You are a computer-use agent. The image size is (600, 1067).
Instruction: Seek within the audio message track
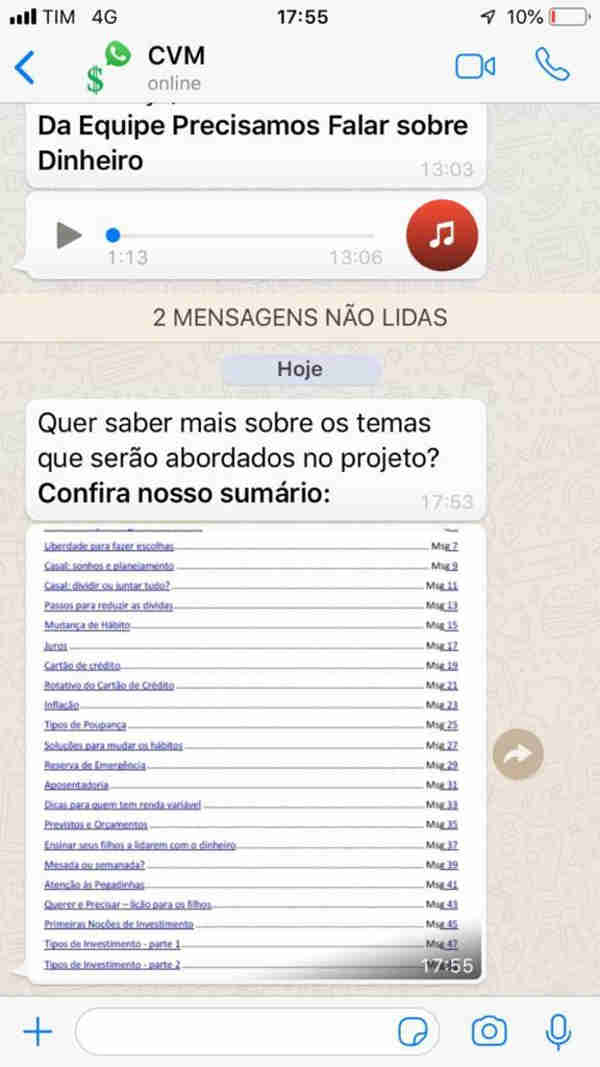coord(243,235)
